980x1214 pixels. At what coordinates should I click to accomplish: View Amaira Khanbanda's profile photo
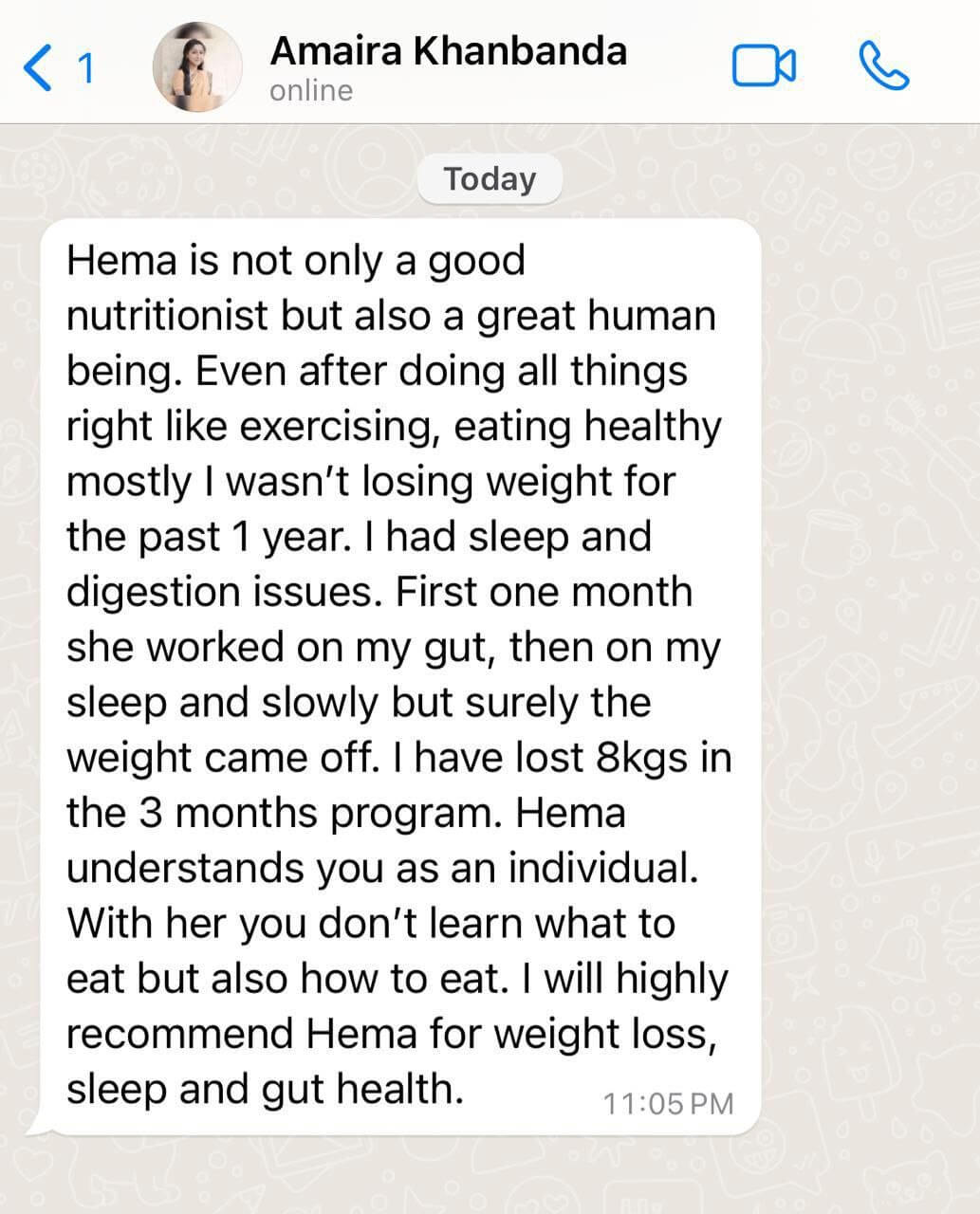197,68
